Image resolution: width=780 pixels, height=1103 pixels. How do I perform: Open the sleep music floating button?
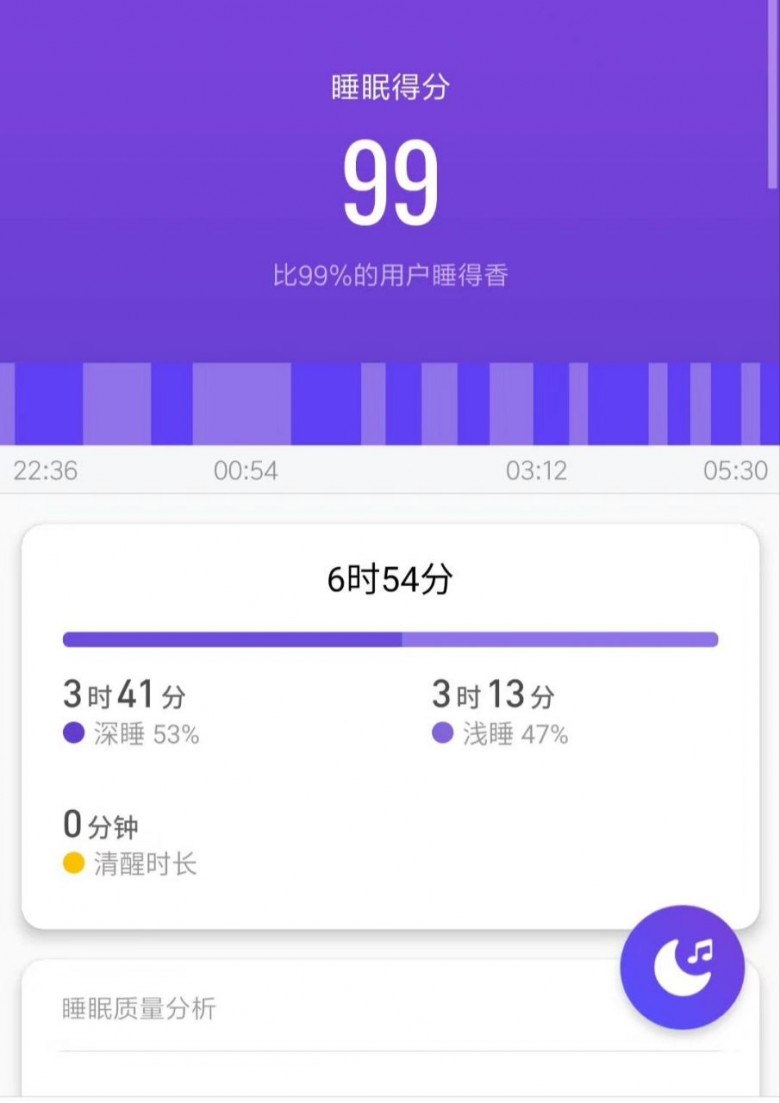682,967
